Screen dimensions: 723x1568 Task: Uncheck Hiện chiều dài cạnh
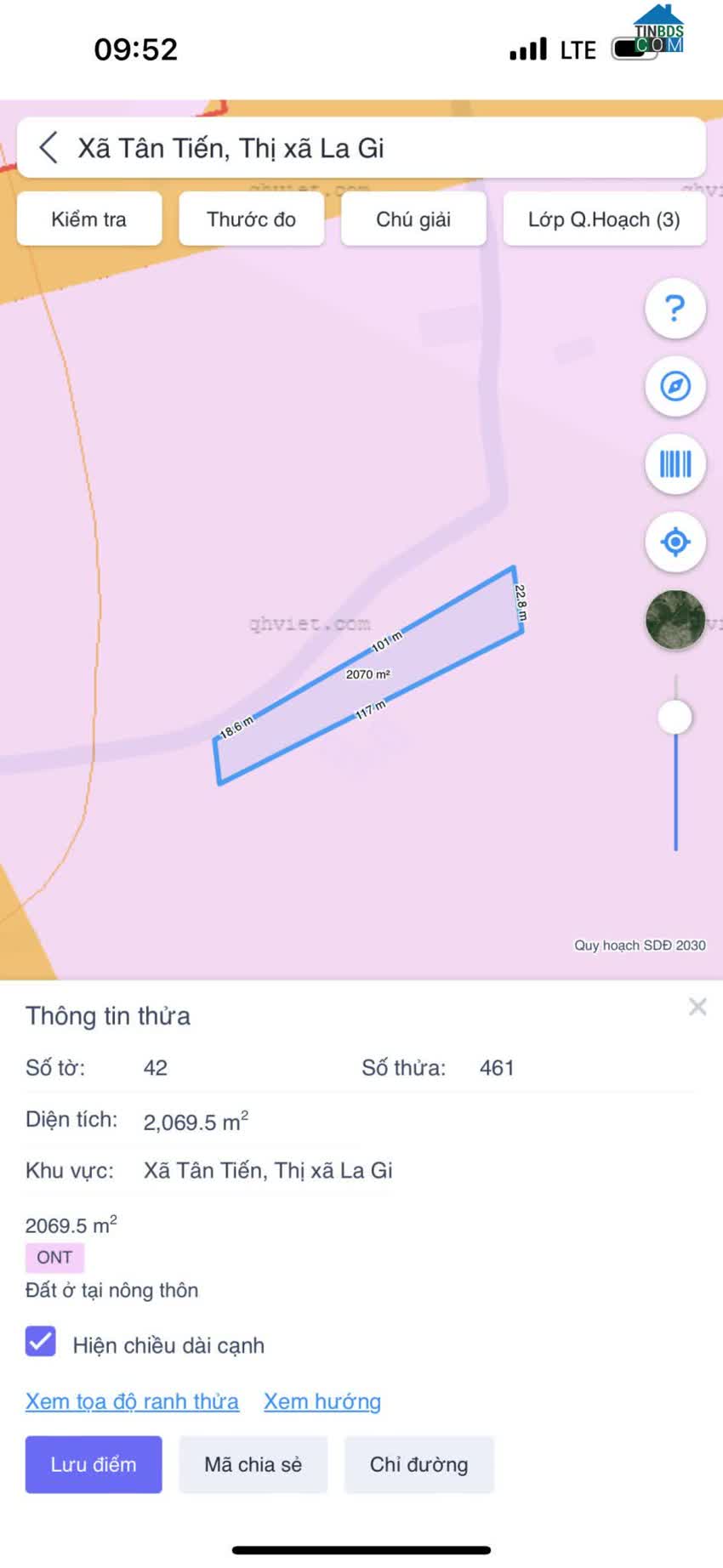41,1342
